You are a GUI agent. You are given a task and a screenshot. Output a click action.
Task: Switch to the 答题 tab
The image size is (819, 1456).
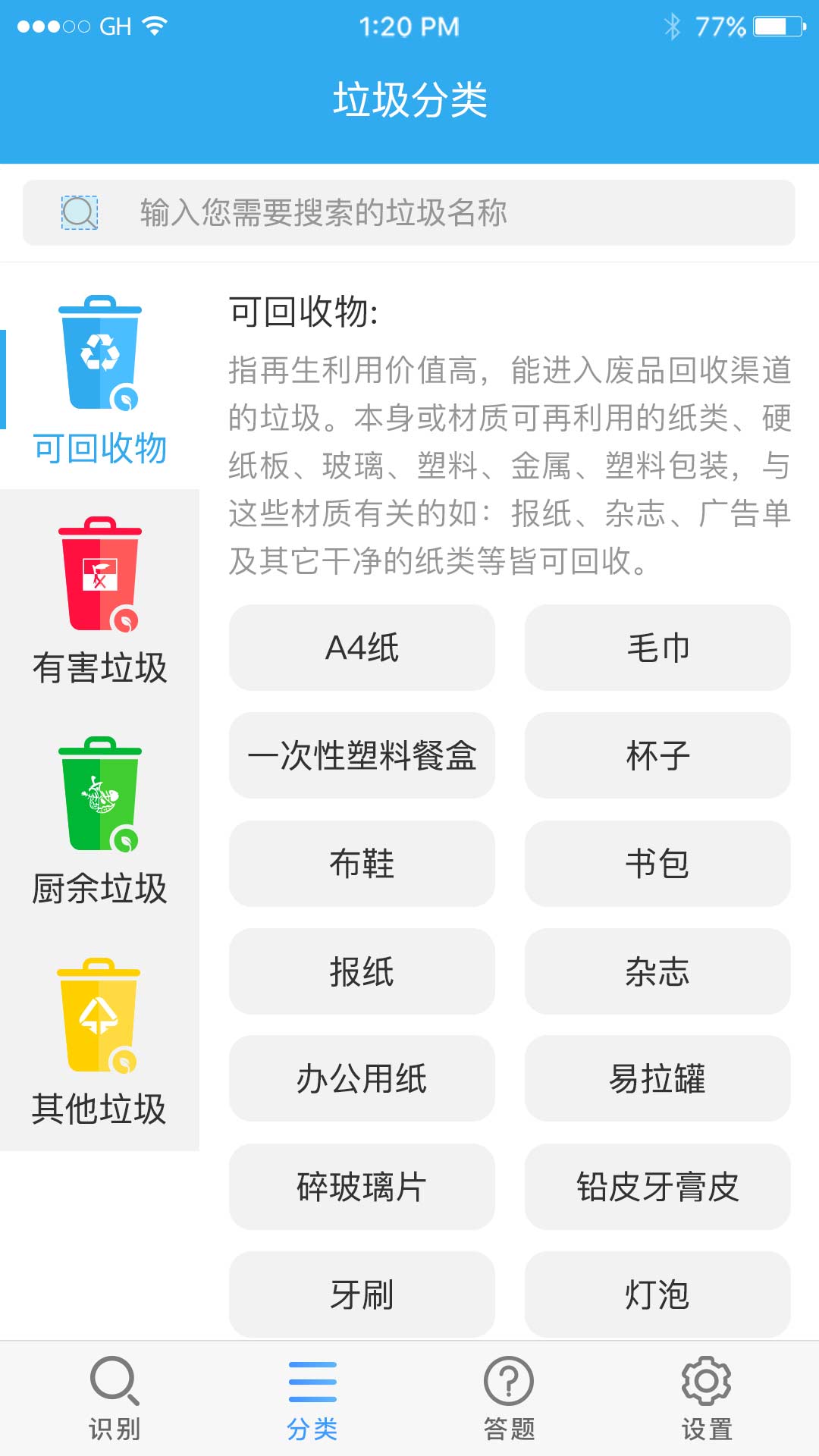click(509, 1399)
